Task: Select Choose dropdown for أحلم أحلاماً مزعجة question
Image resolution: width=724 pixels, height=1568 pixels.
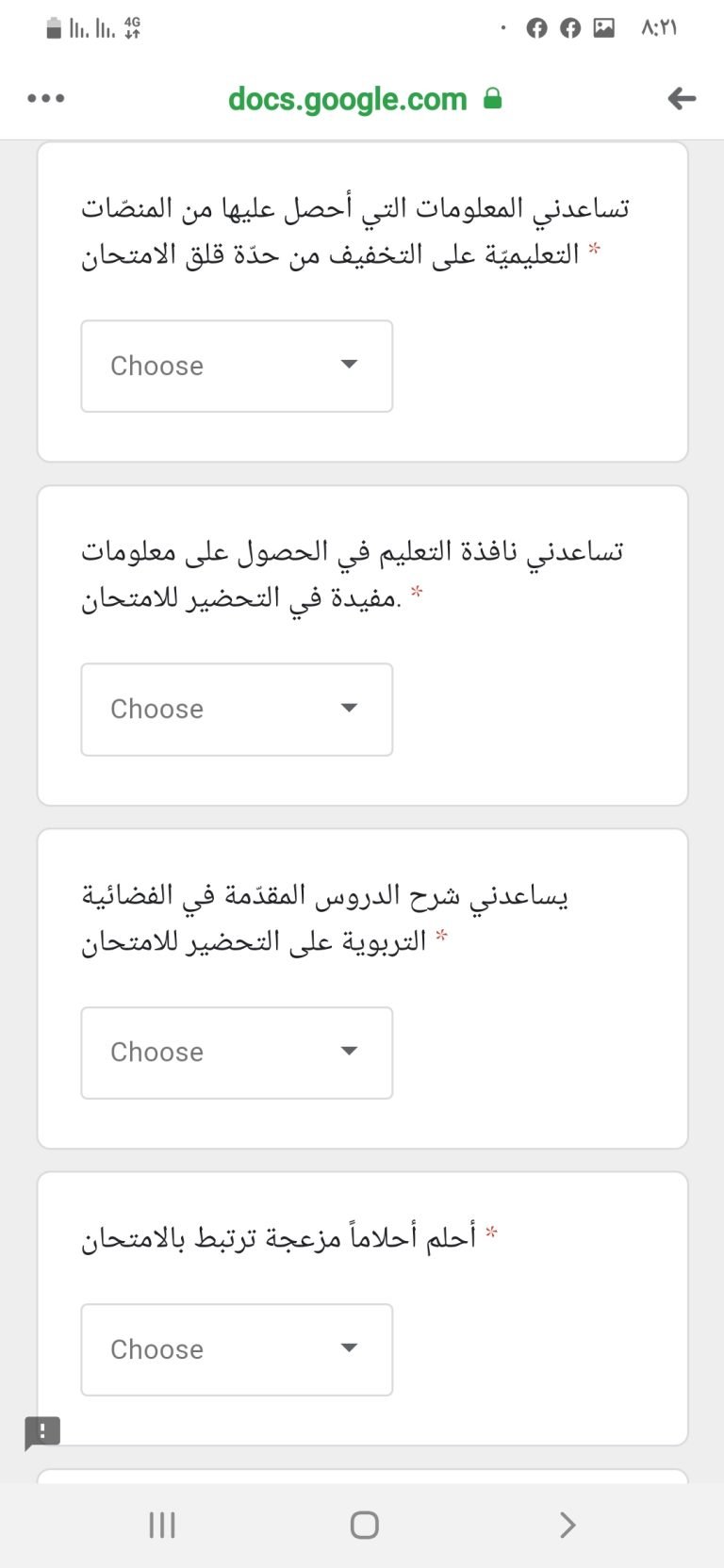Action: click(x=237, y=1349)
